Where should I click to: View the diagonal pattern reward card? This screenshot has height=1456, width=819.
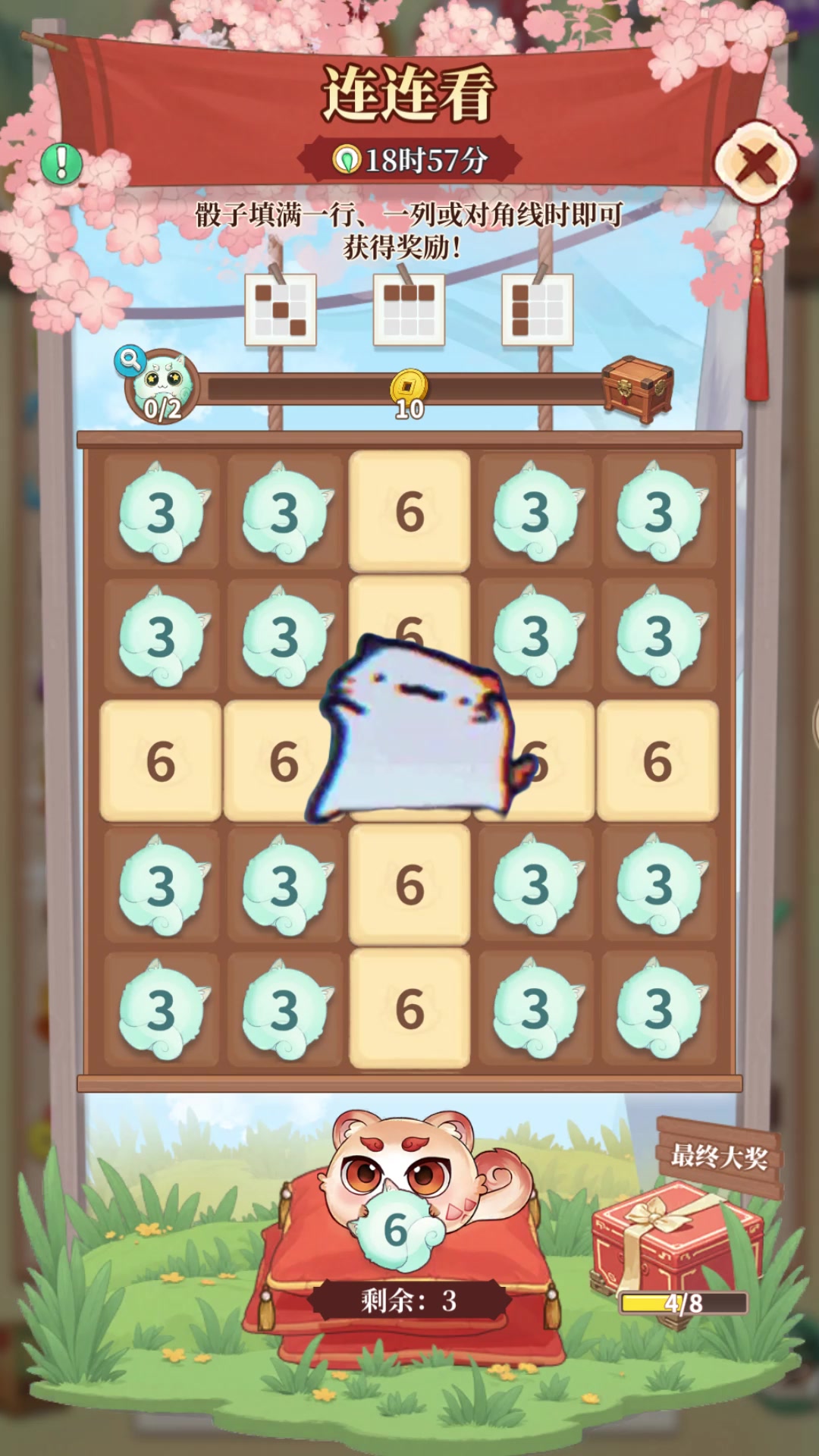[x=281, y=309]
